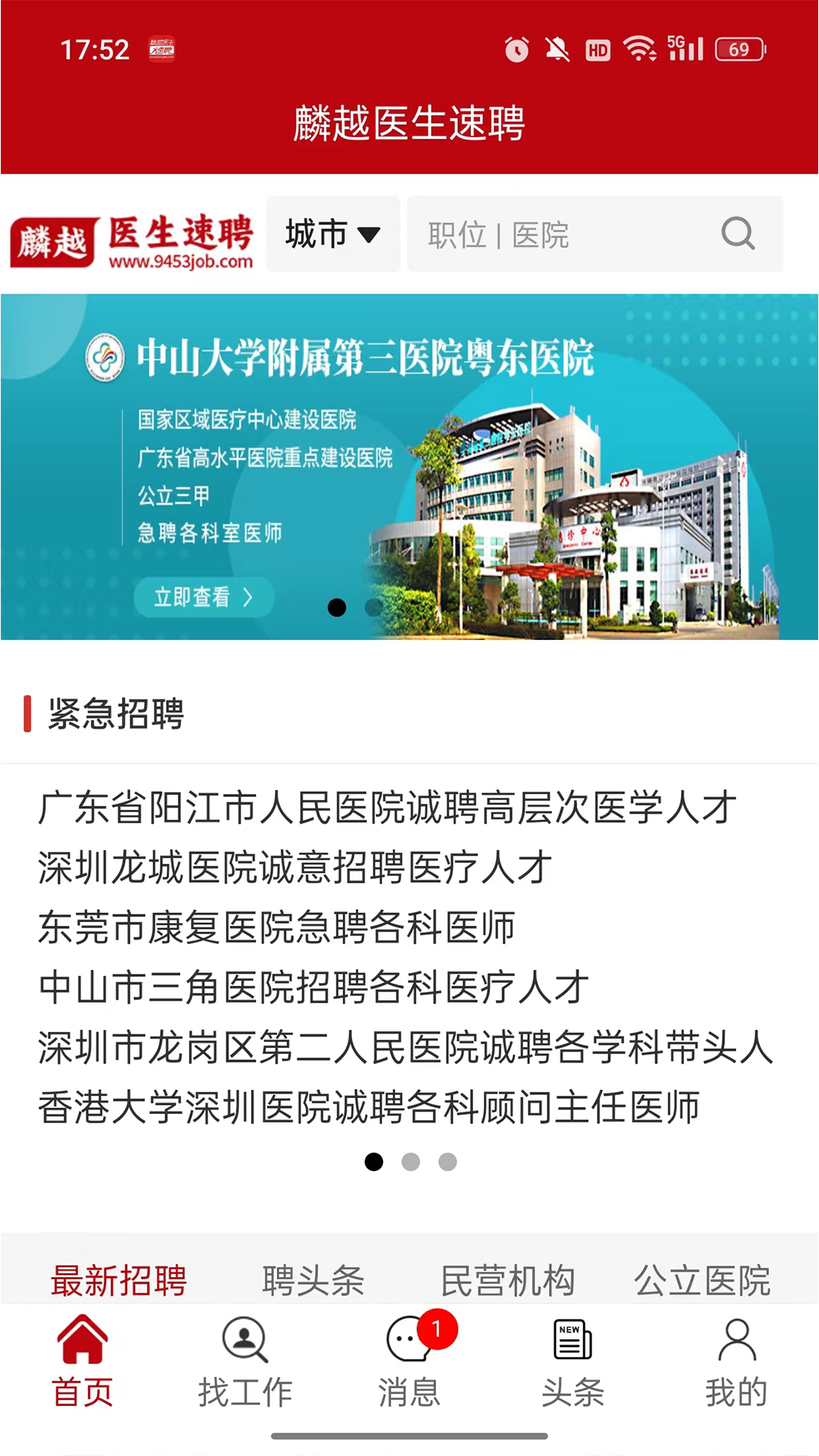
Task: Expand city selection via triangle arrow
Action: point(369,236)
